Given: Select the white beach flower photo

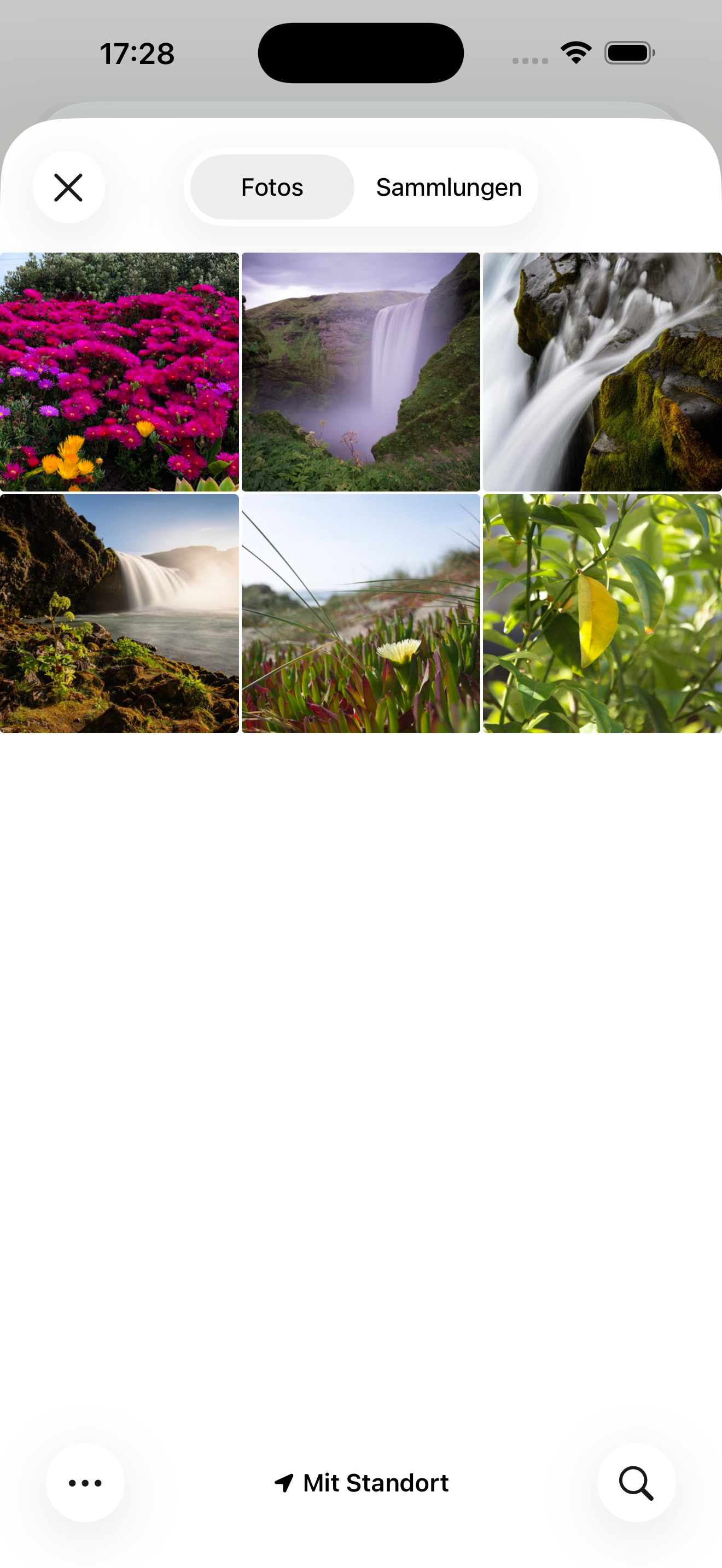Looking at the screenshot, I should pos(360,613).
